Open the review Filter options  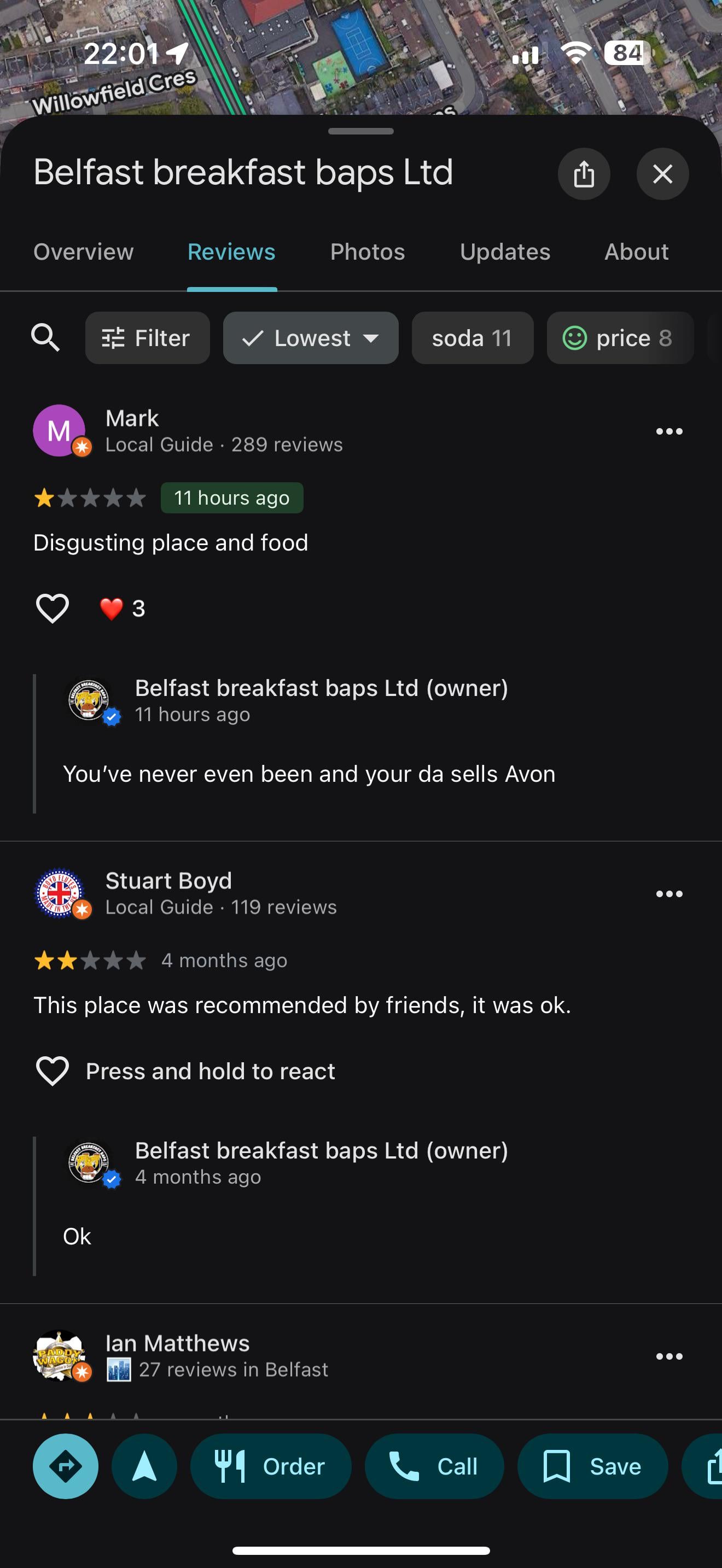click(147, 338)
